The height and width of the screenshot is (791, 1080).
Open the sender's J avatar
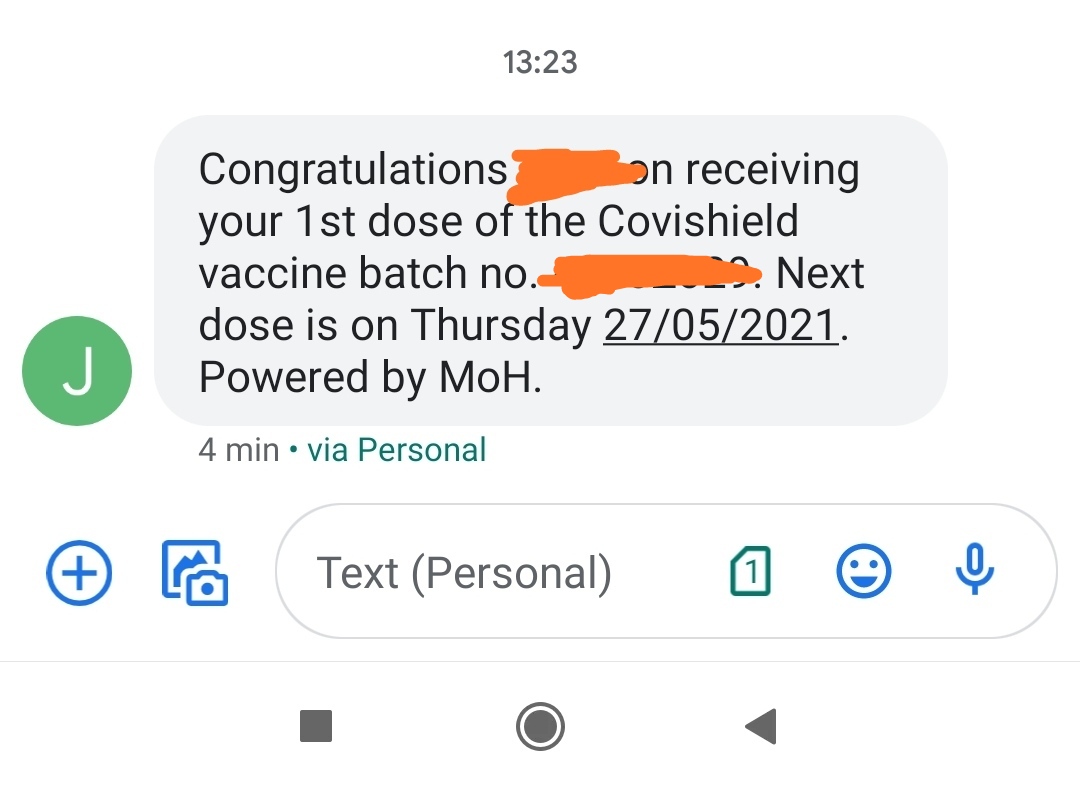click(77, 372)
